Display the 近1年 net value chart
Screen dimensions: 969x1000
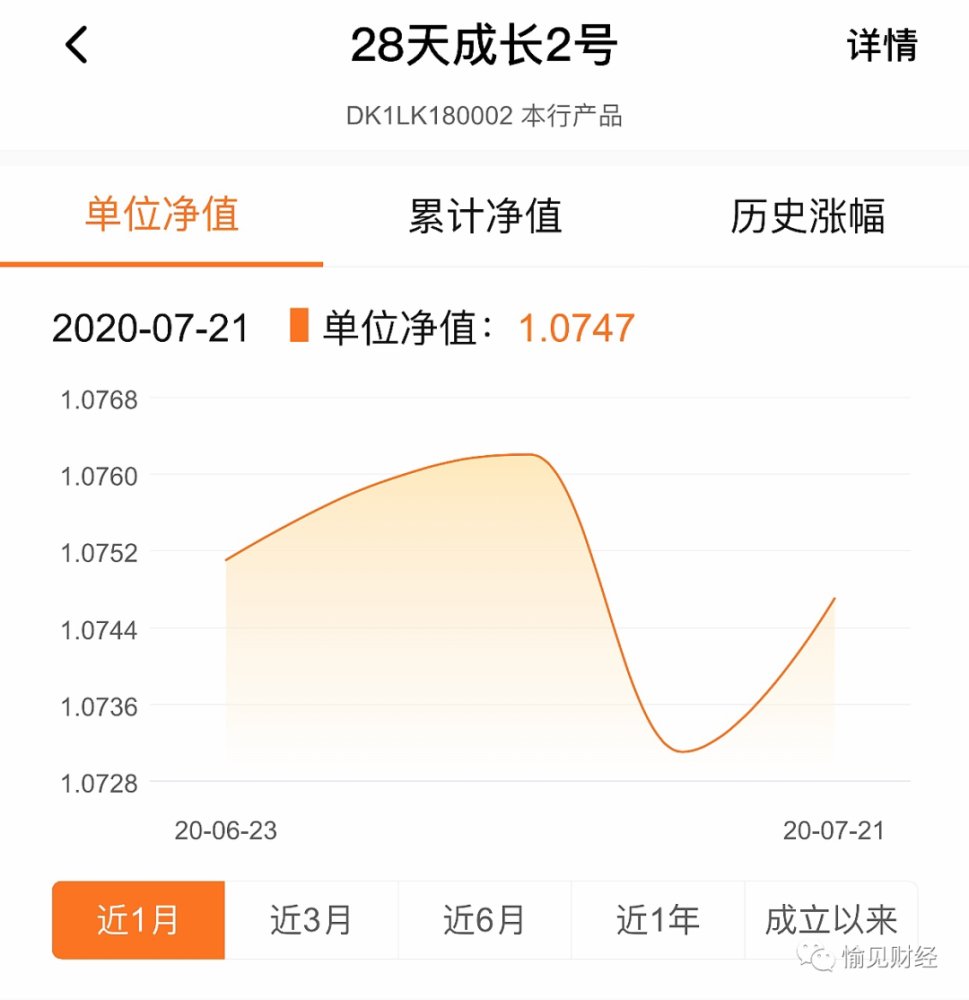pyautogui.click(x=657, y=920)
